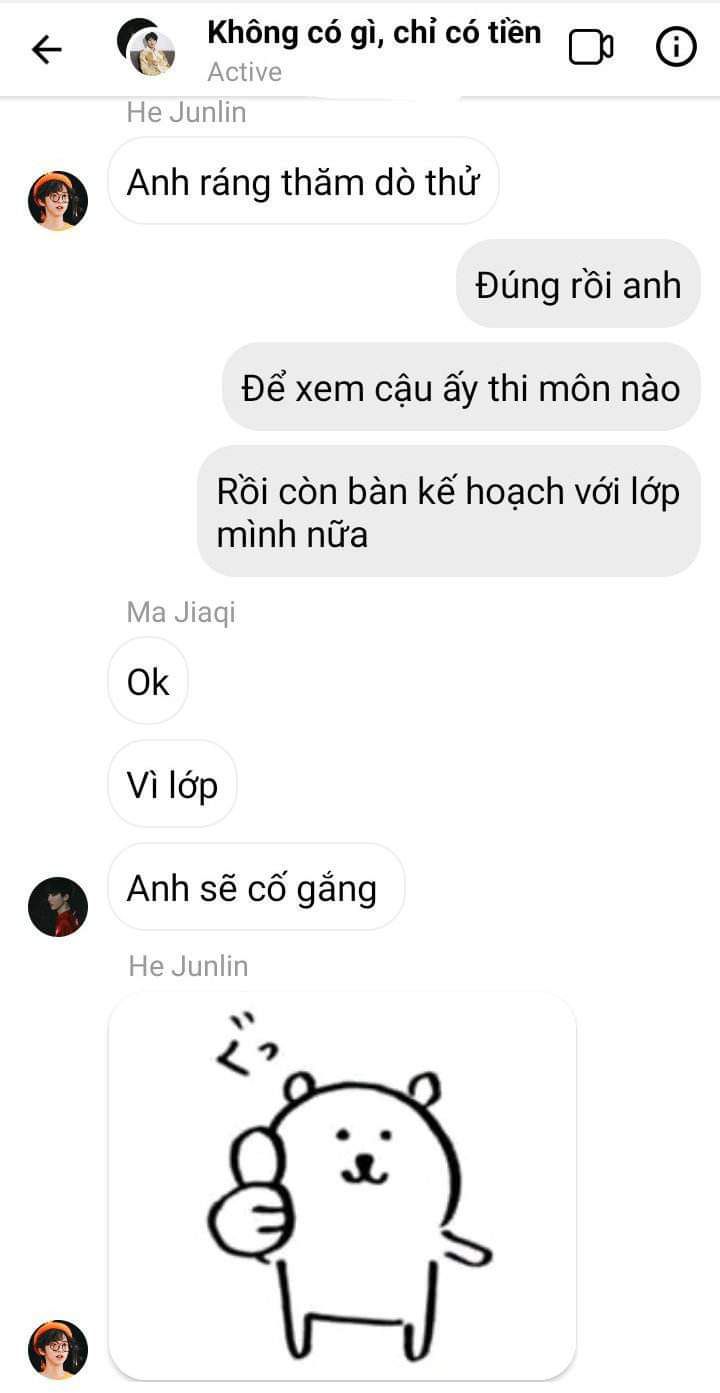The height and width of the screenshot is (1393, 720).
Task: Tap Ma Jiaqi's avatar beside "Anh sẽ cố gắng"
Action: tap(58, 906)
